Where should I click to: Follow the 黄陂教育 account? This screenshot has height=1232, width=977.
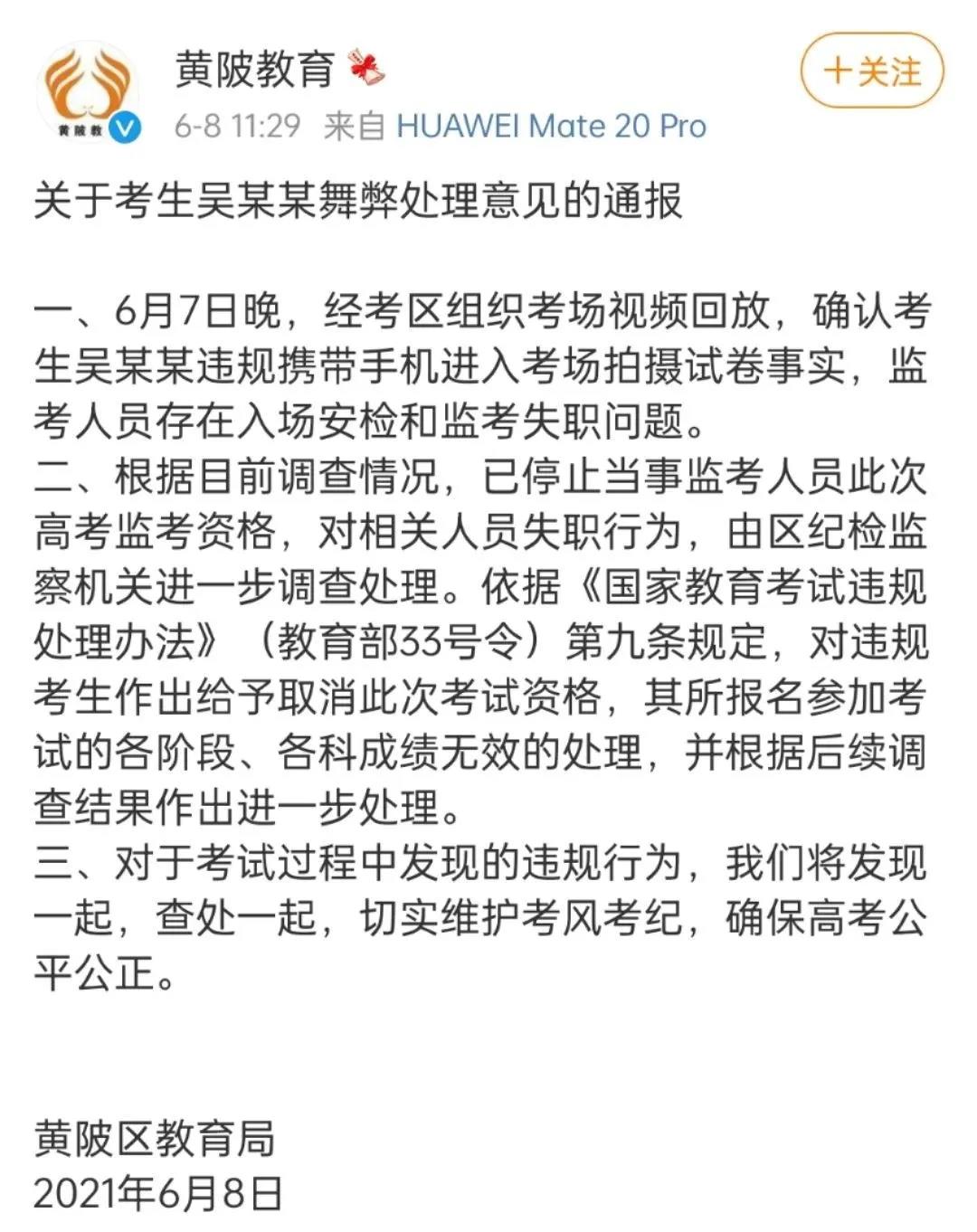tap(871, 71)
